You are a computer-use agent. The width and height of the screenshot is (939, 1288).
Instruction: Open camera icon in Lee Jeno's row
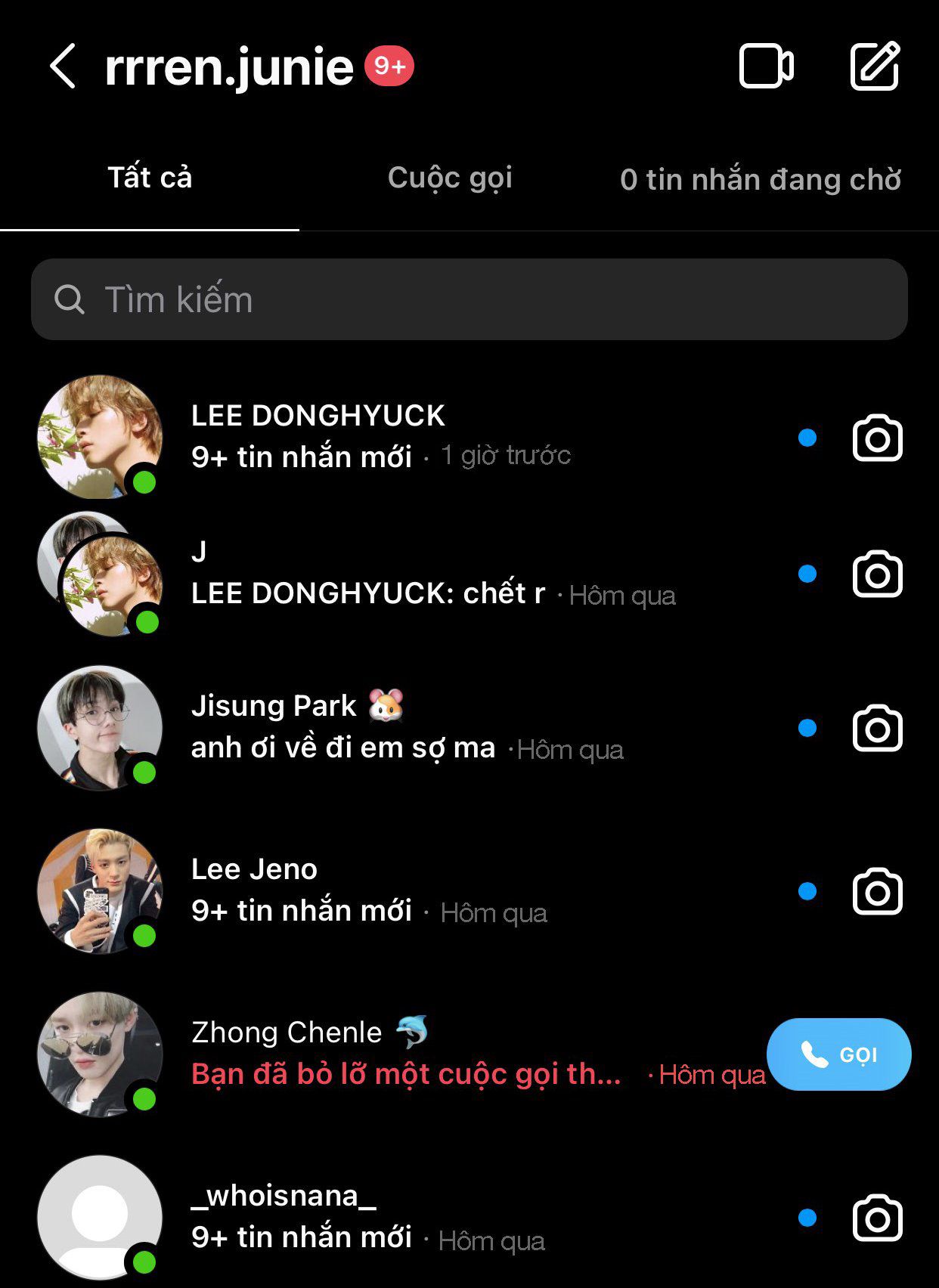tap(877, 892)
